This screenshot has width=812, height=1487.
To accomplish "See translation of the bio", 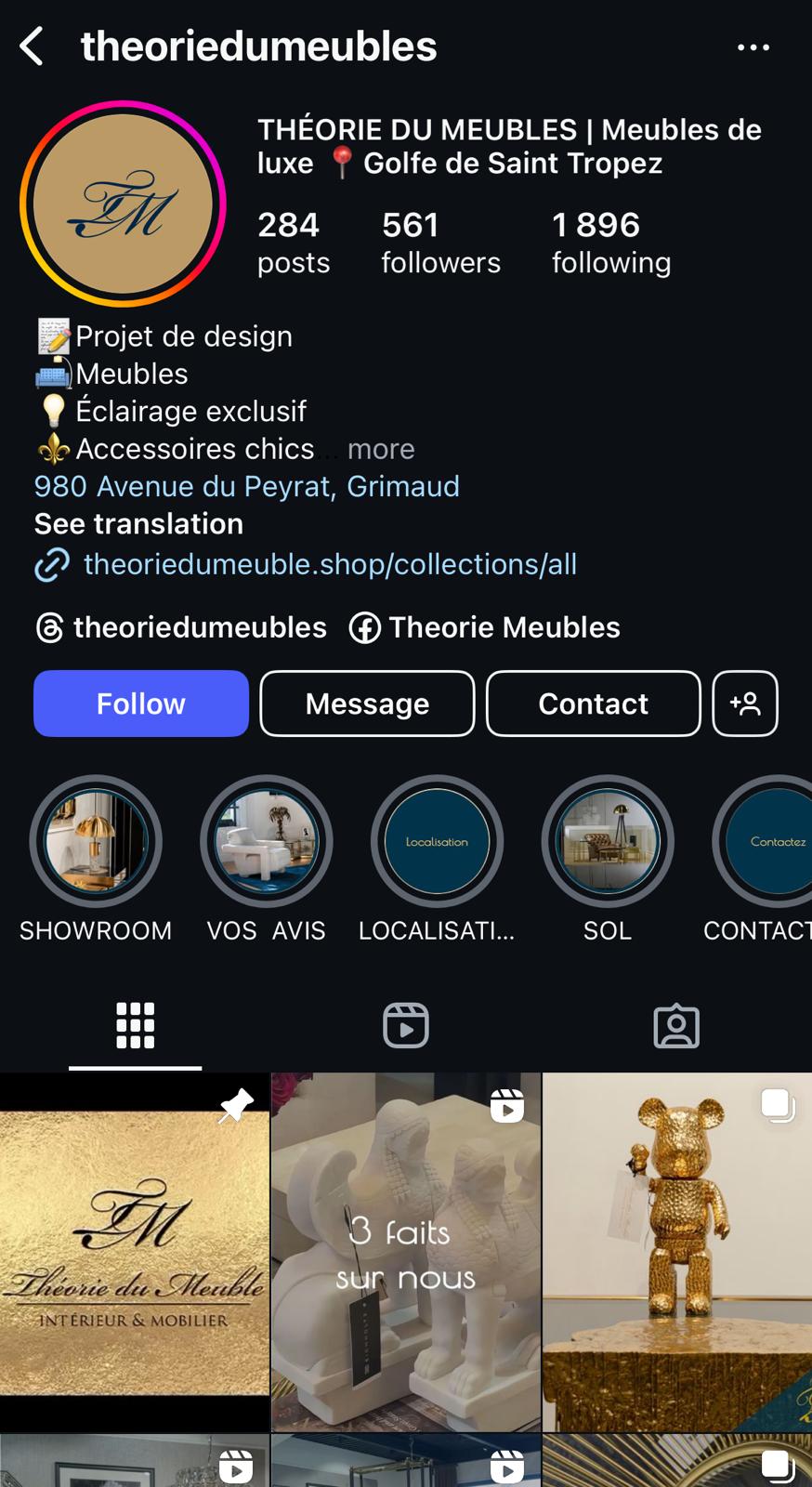I will coord(139,524).
